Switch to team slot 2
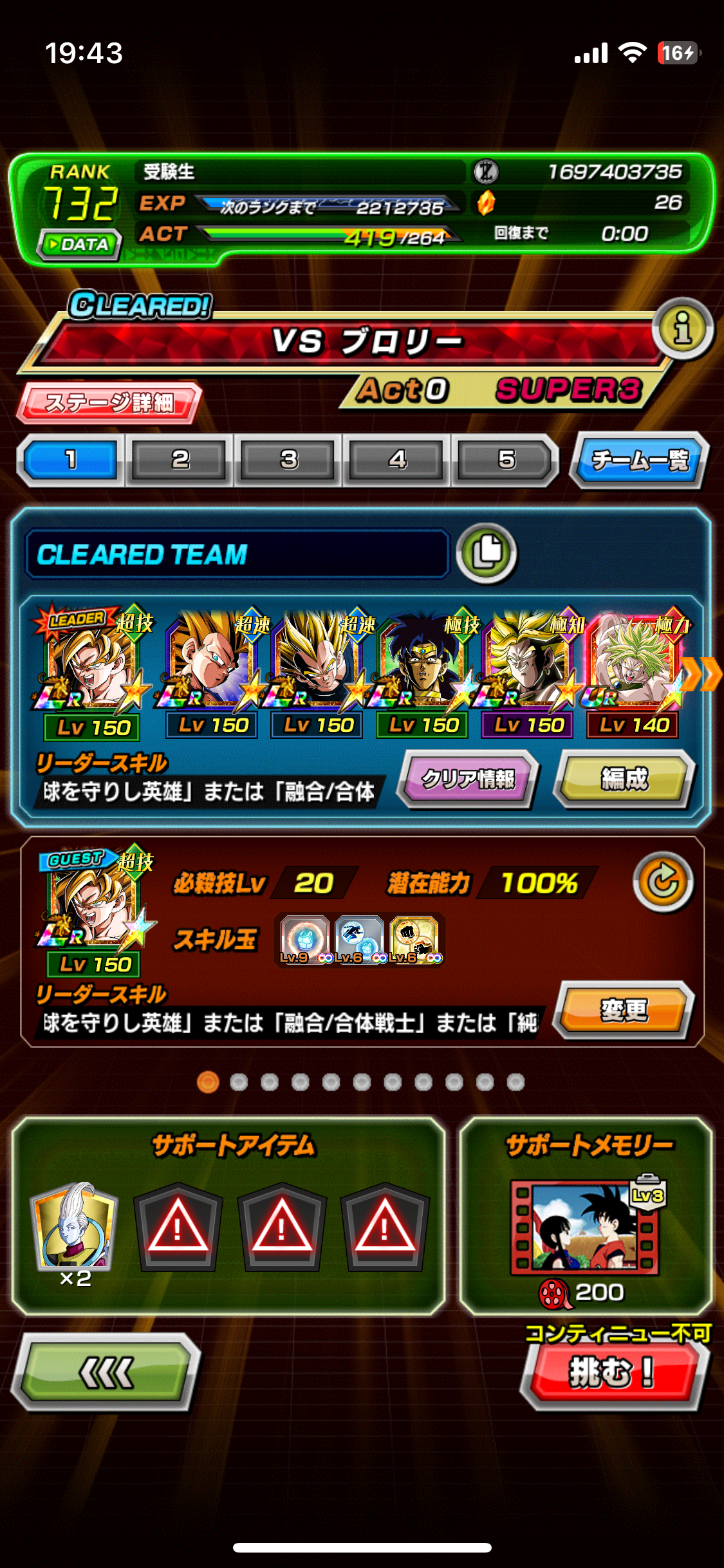The width and height of the screenshot is (724, 1568). click(180, 460)
